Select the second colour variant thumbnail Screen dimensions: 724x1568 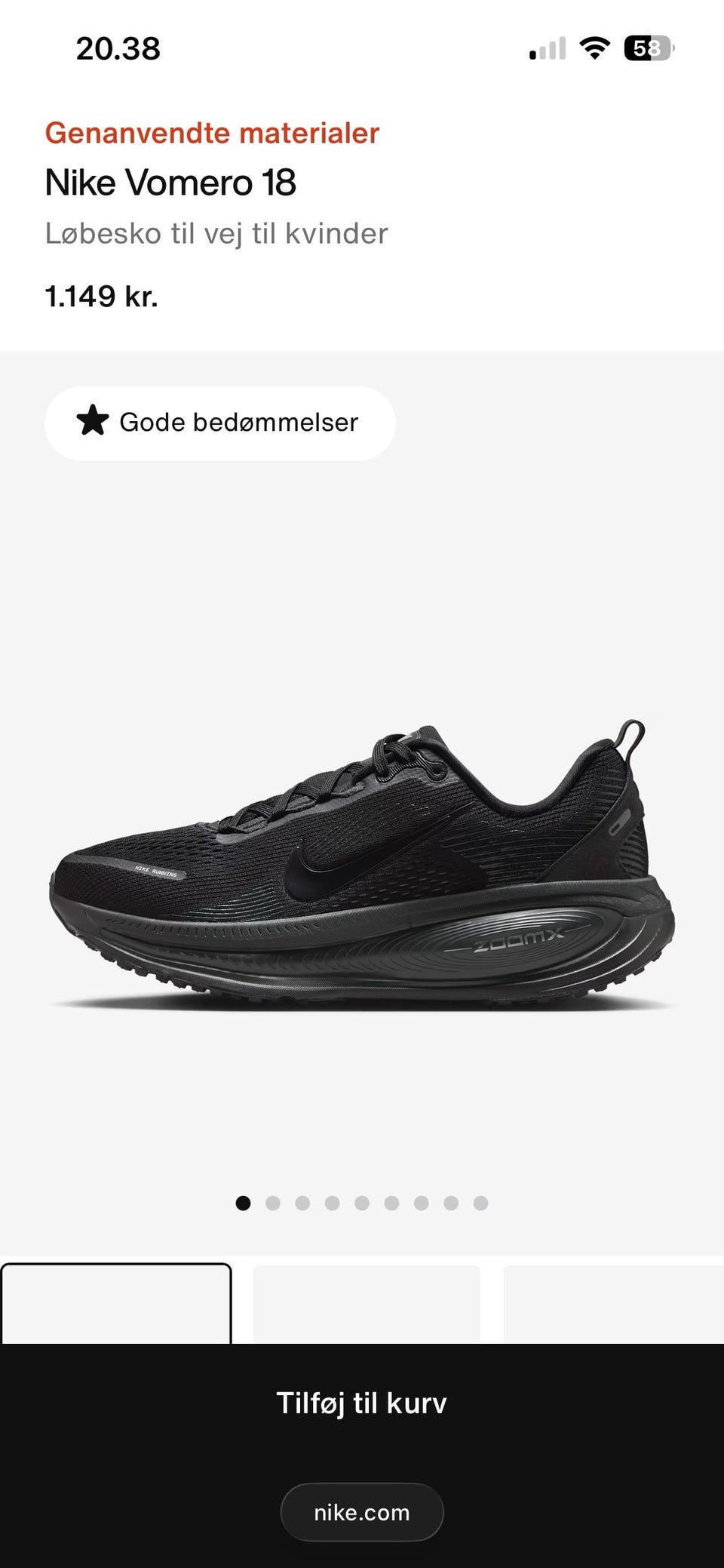tap(367, 1305)
